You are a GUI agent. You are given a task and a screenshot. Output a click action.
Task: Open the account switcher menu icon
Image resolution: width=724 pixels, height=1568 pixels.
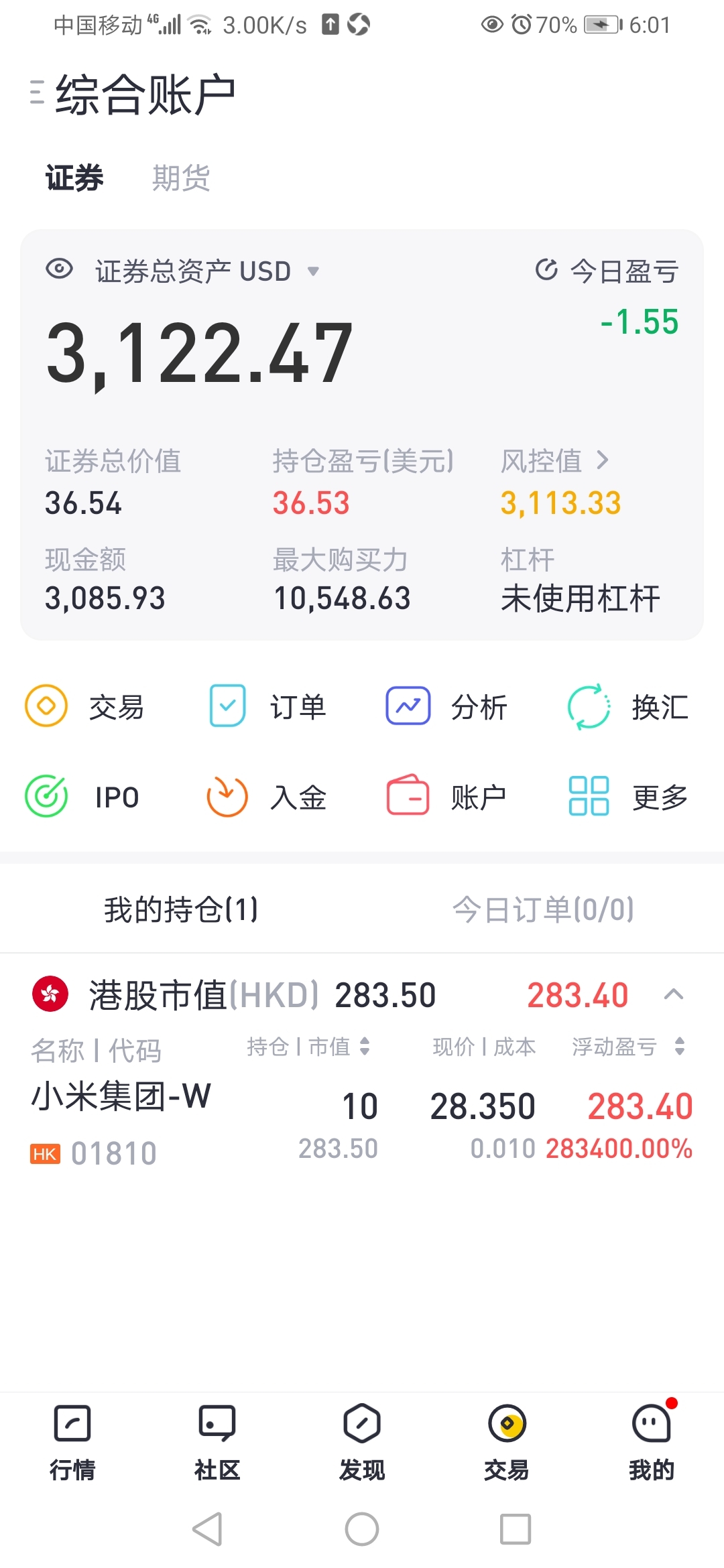coord(38,92)
